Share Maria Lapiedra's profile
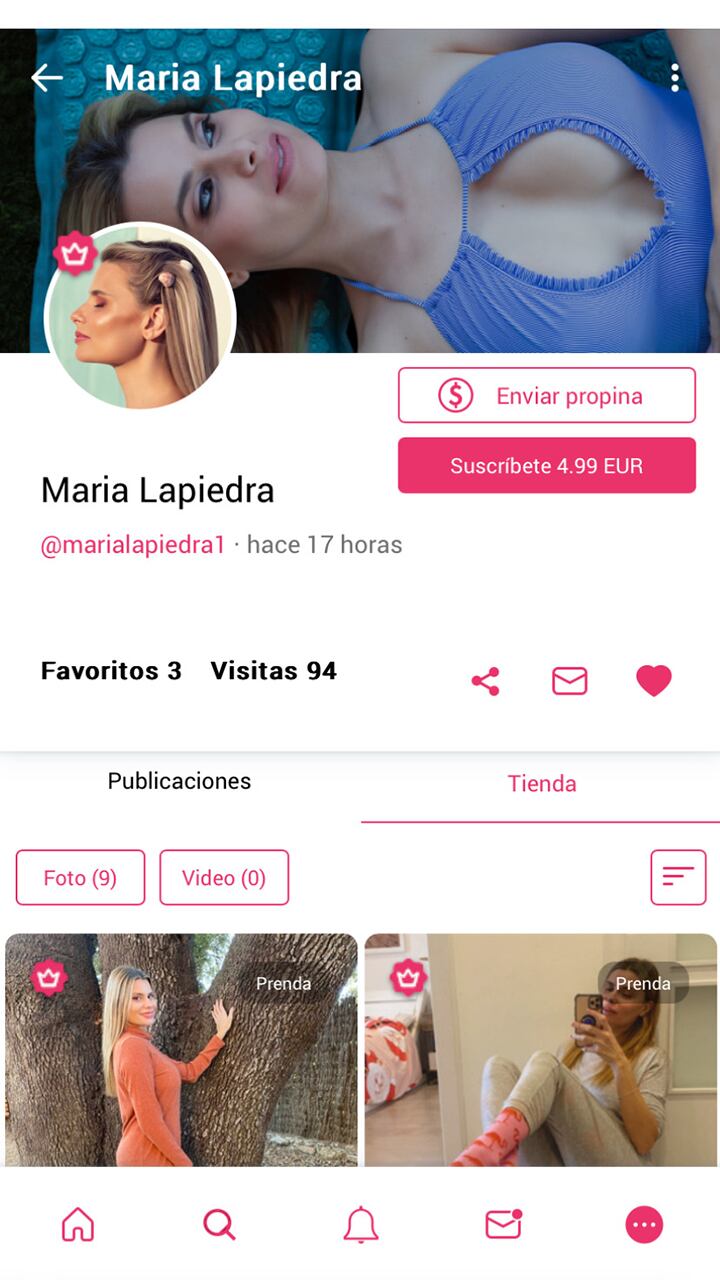 [x=484, y=680]
